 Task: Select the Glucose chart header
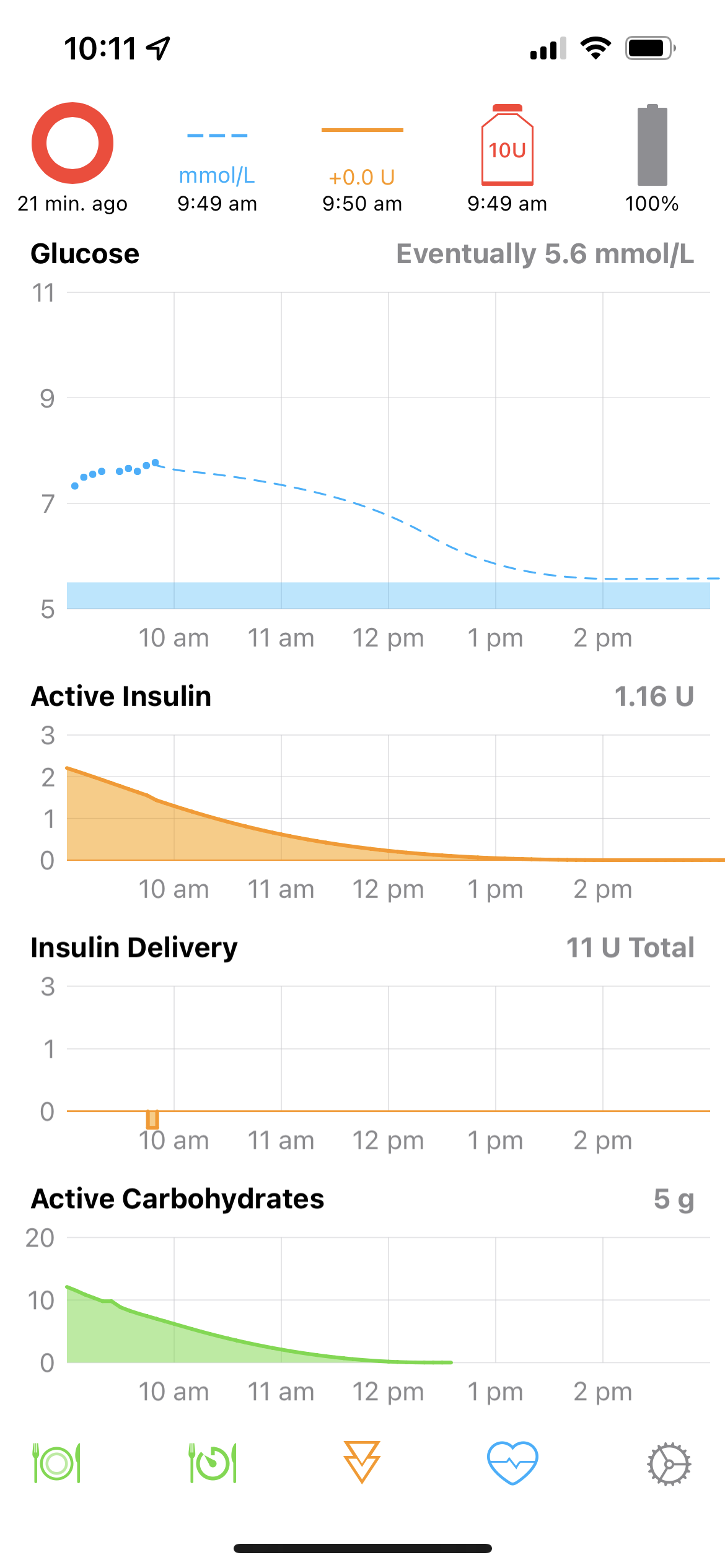click(x=84, y=253)
